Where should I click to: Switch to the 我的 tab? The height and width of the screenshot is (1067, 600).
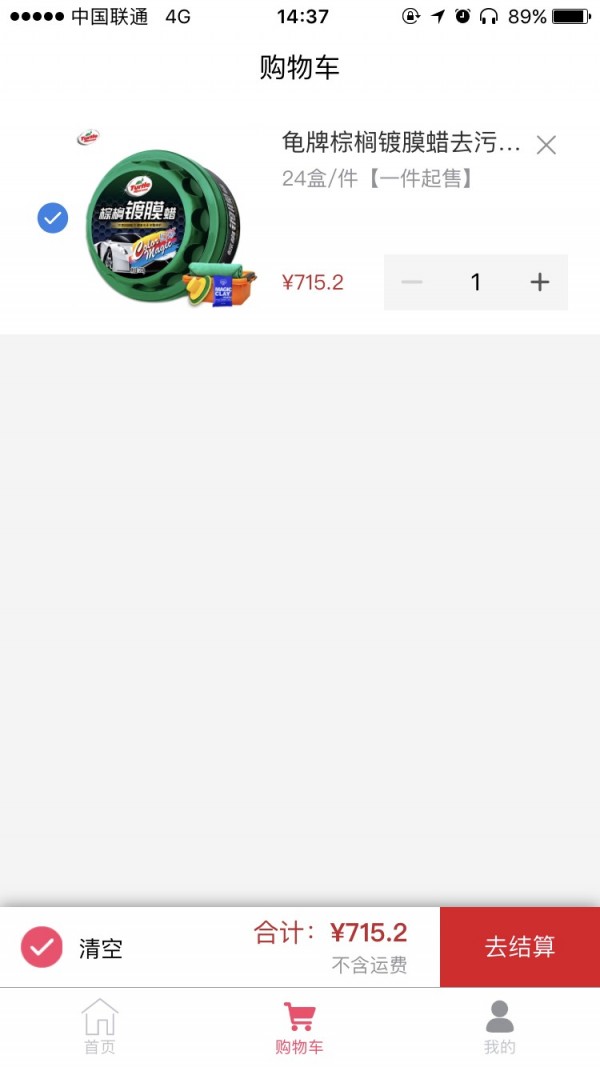[499, 1027]
